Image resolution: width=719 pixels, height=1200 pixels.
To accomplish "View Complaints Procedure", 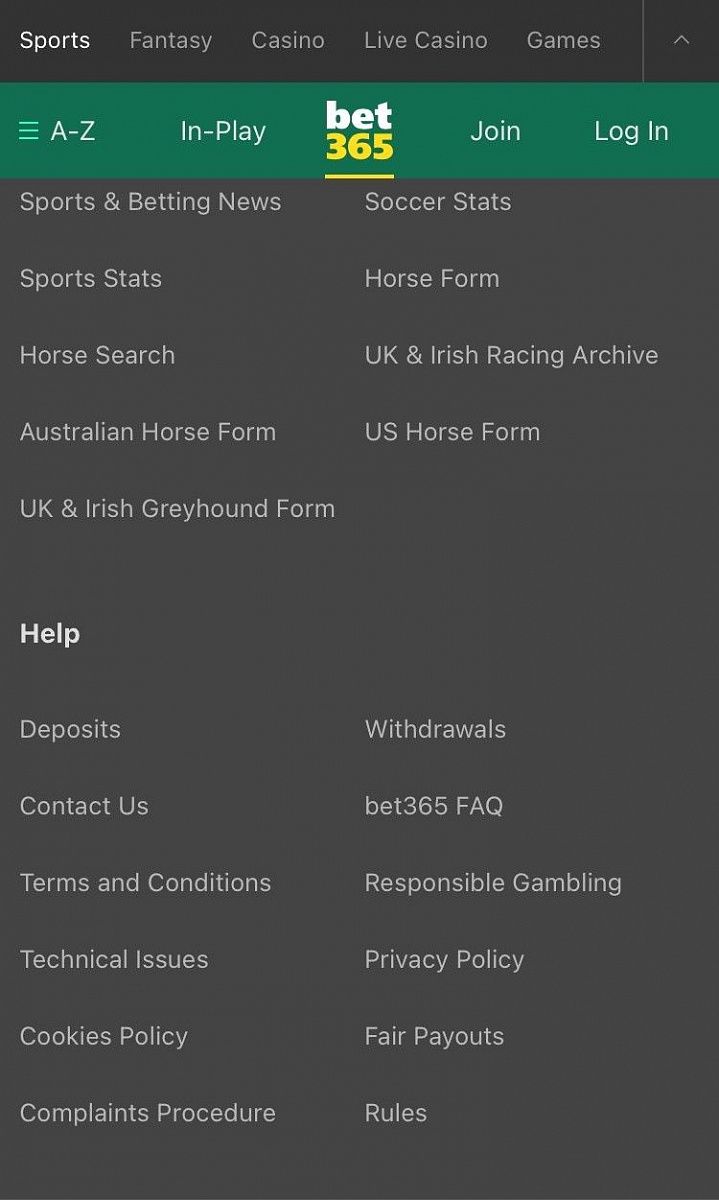I will click(147, 1113).
